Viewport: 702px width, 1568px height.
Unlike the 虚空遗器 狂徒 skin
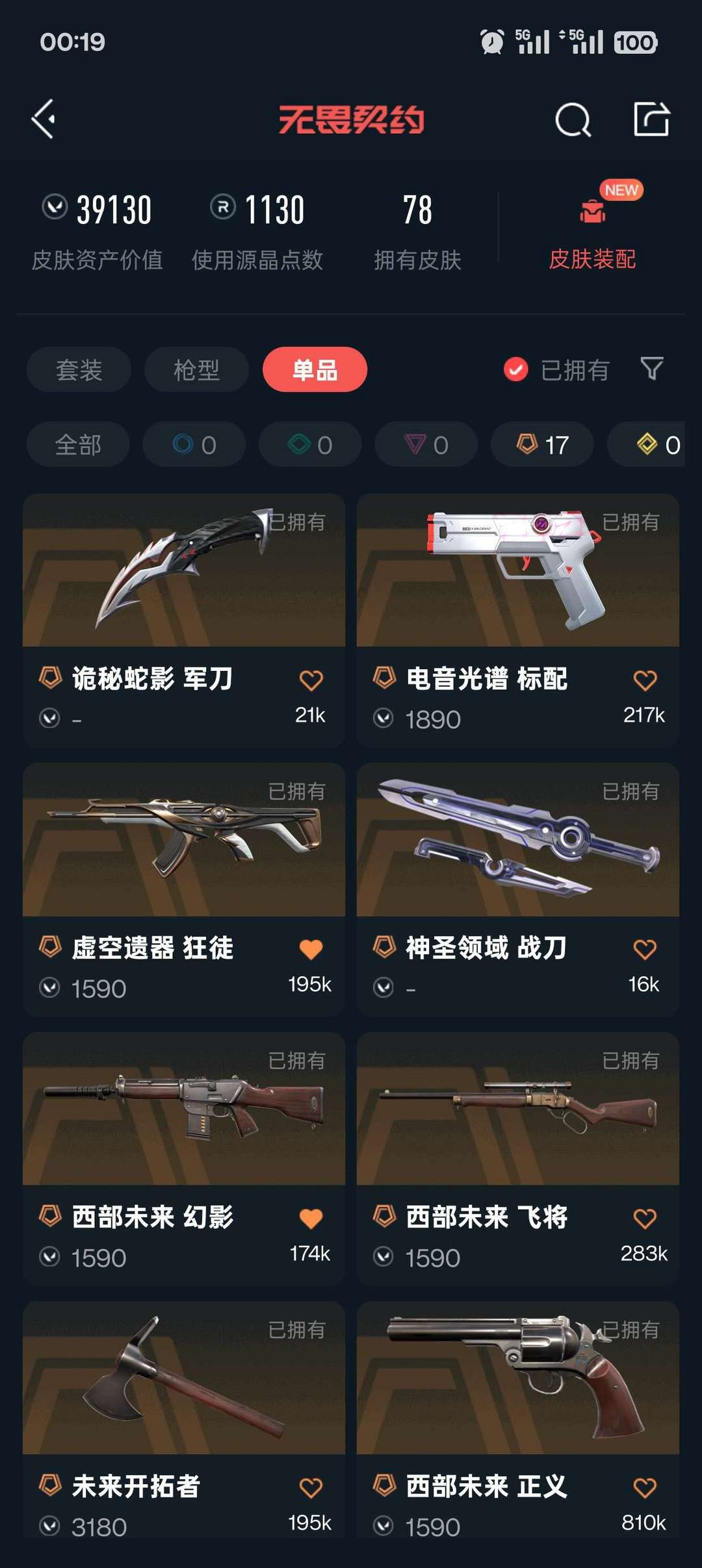click(x=311, y=950)
